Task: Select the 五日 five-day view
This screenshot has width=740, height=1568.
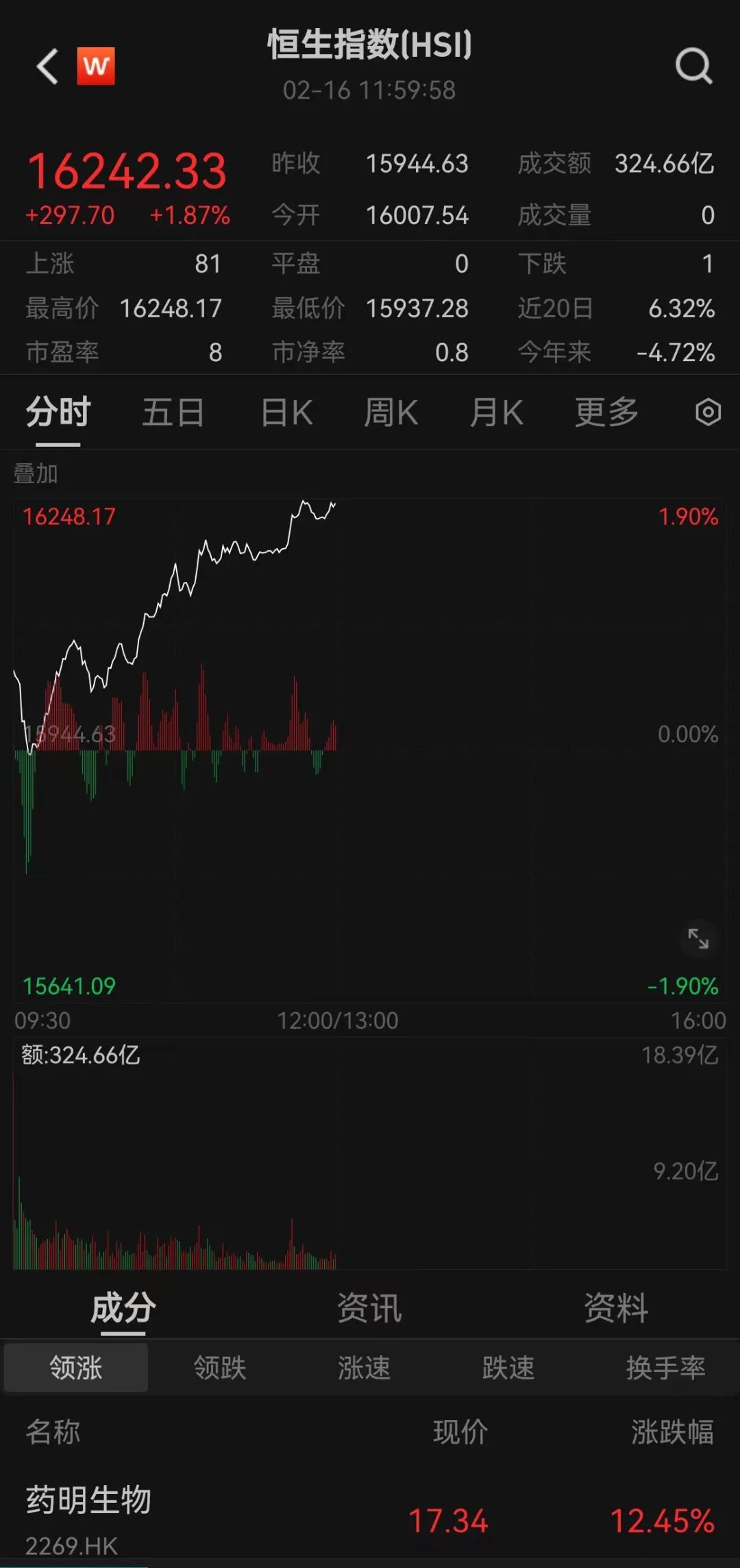Action: 174,411
